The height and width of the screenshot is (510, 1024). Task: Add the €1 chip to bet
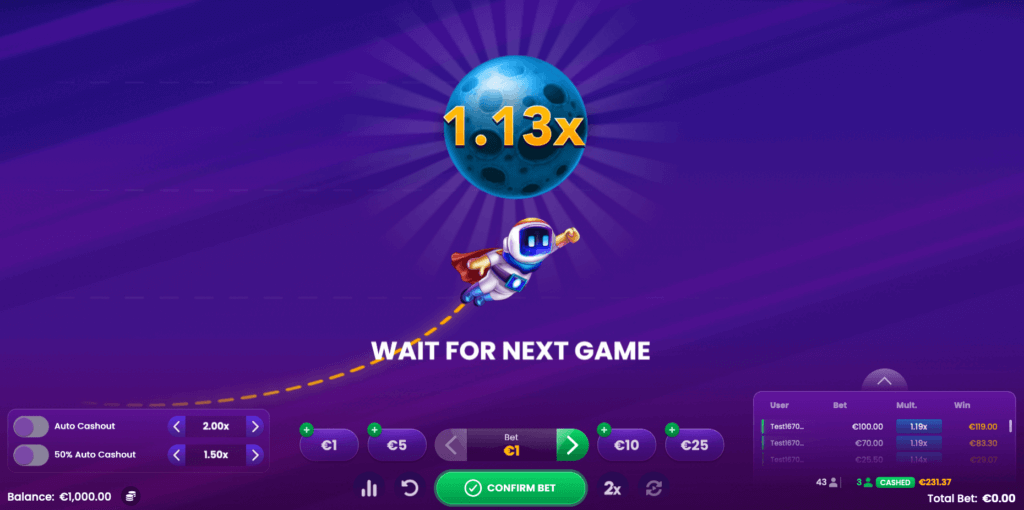pyautogui.click(x=329, y=445)
